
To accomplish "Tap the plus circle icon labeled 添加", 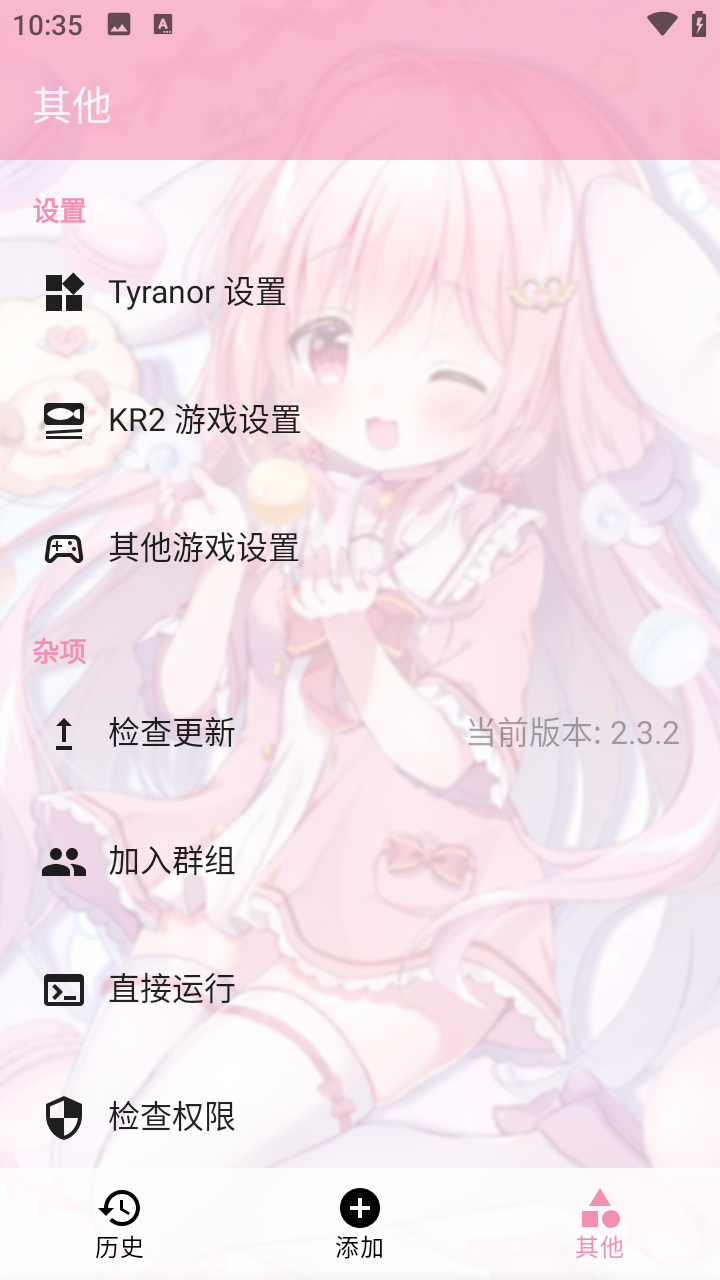I will 360,1208.
